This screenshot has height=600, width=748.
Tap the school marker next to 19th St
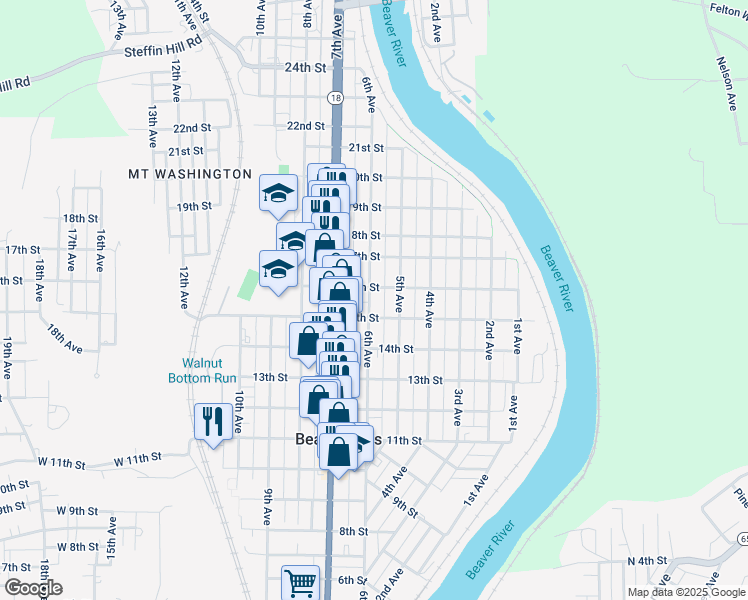coord(279,196)
